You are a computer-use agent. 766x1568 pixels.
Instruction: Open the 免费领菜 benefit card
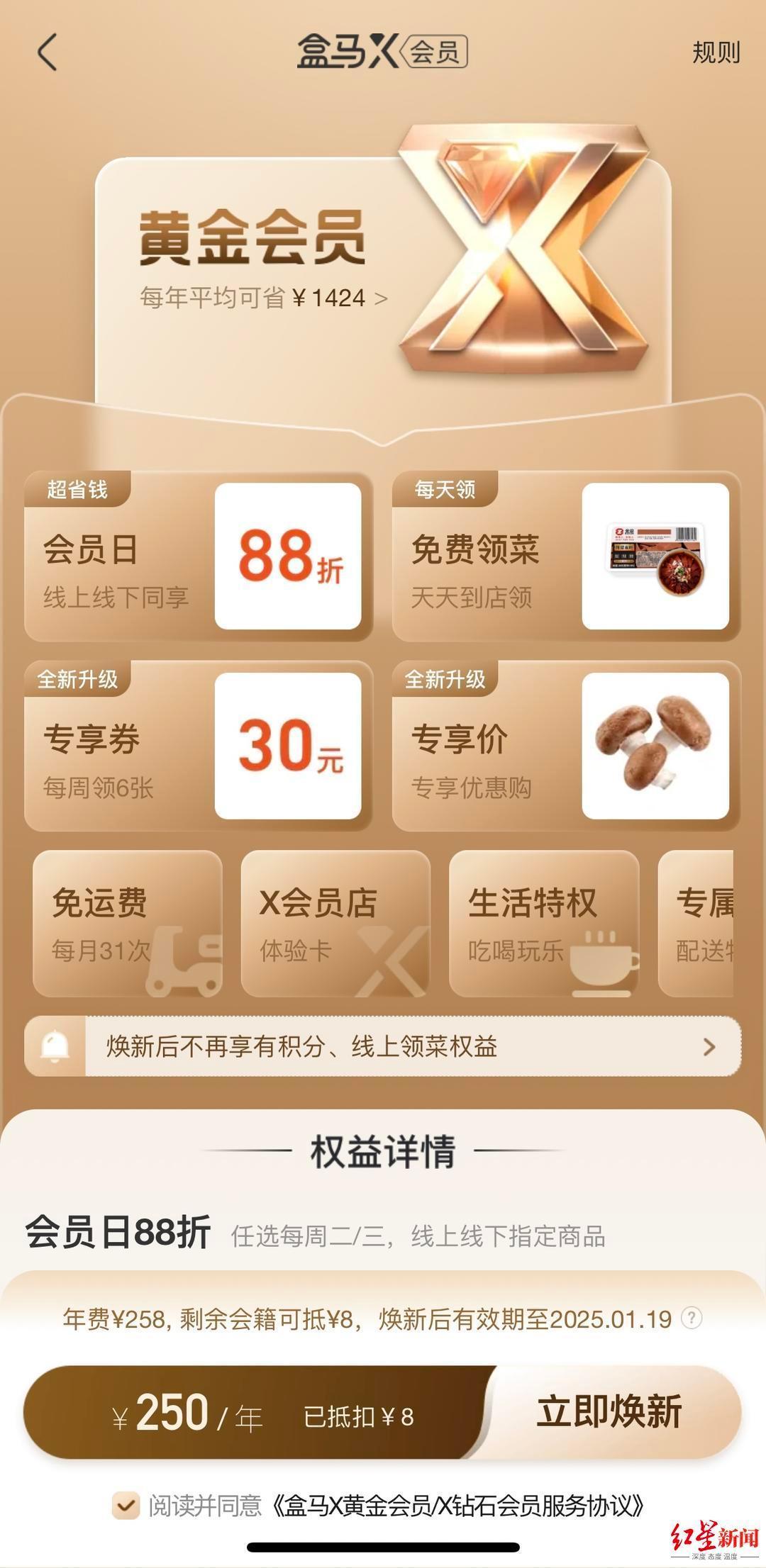point(566,556)
